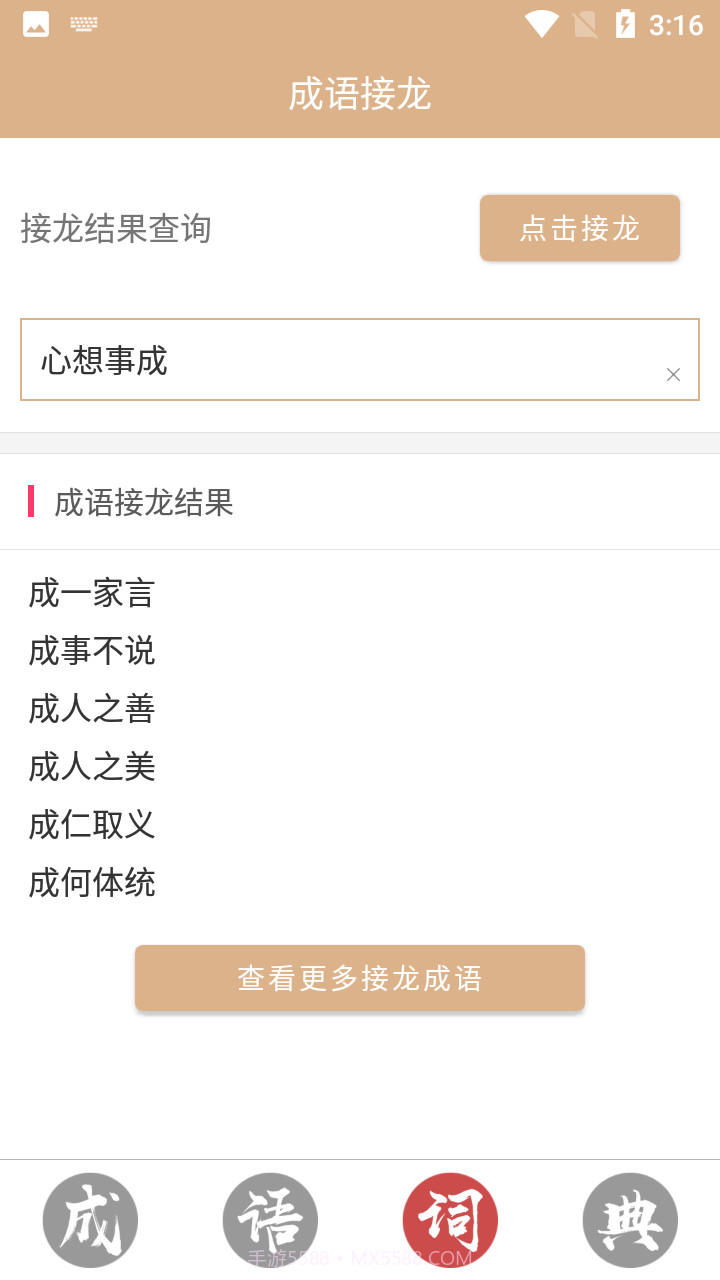Select the 典 icon in bottom navigation
720x1280 pixels.
630,1220
